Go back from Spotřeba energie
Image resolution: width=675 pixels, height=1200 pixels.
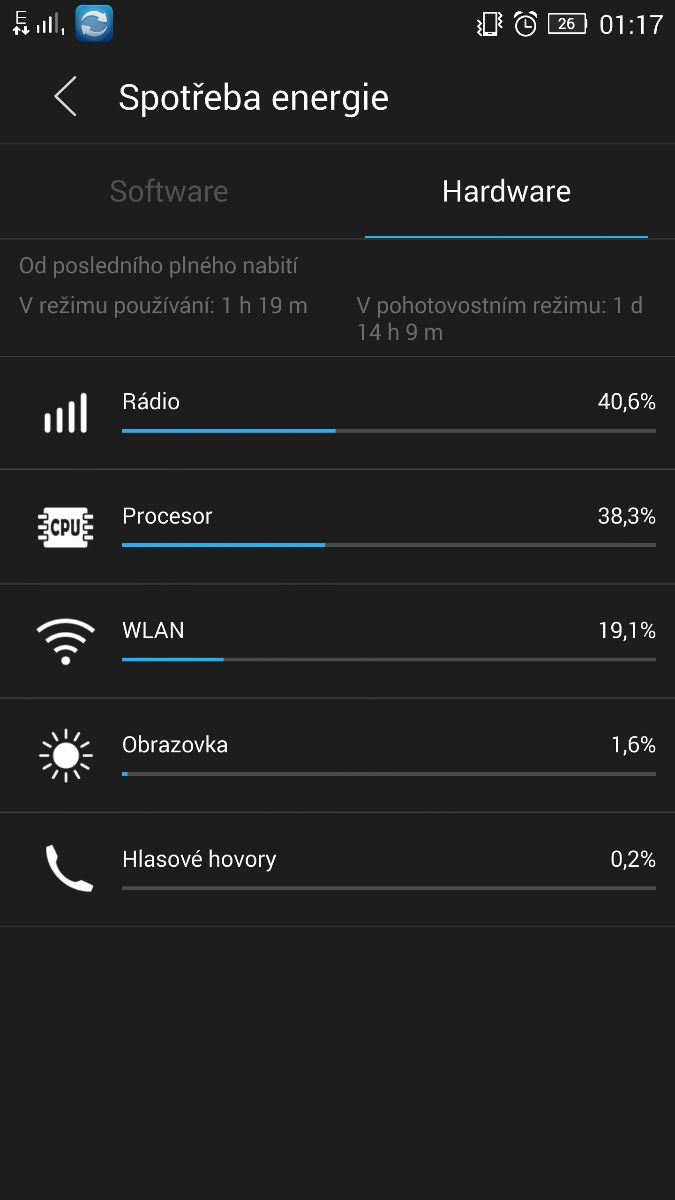pyautogui.click(x=66, y=98)
